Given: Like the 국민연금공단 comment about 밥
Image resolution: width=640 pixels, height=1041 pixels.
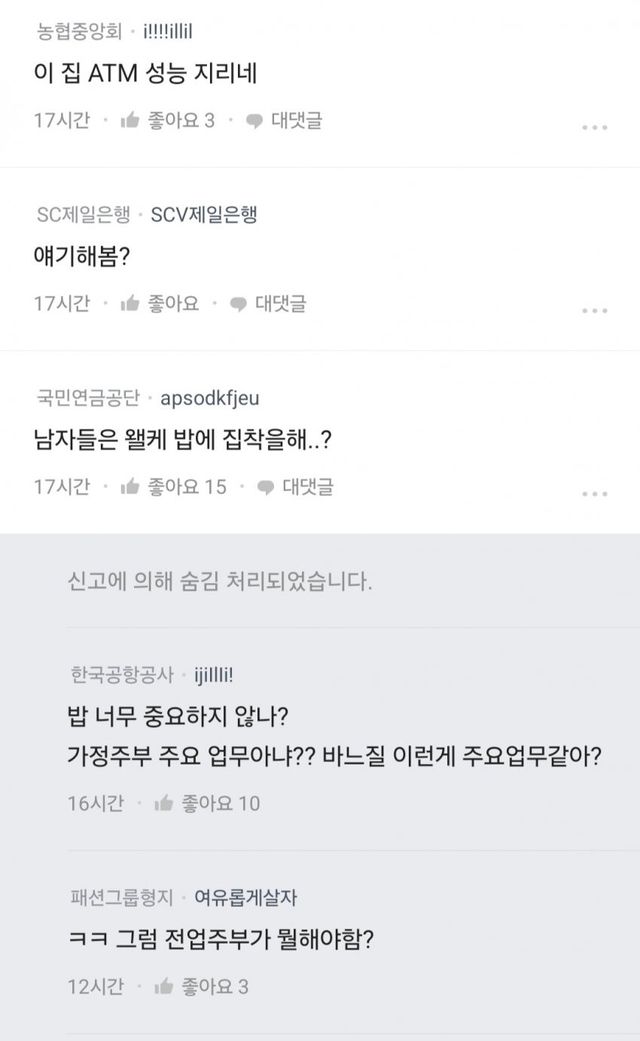Looking at the screenshot, I should coord(173,487).
